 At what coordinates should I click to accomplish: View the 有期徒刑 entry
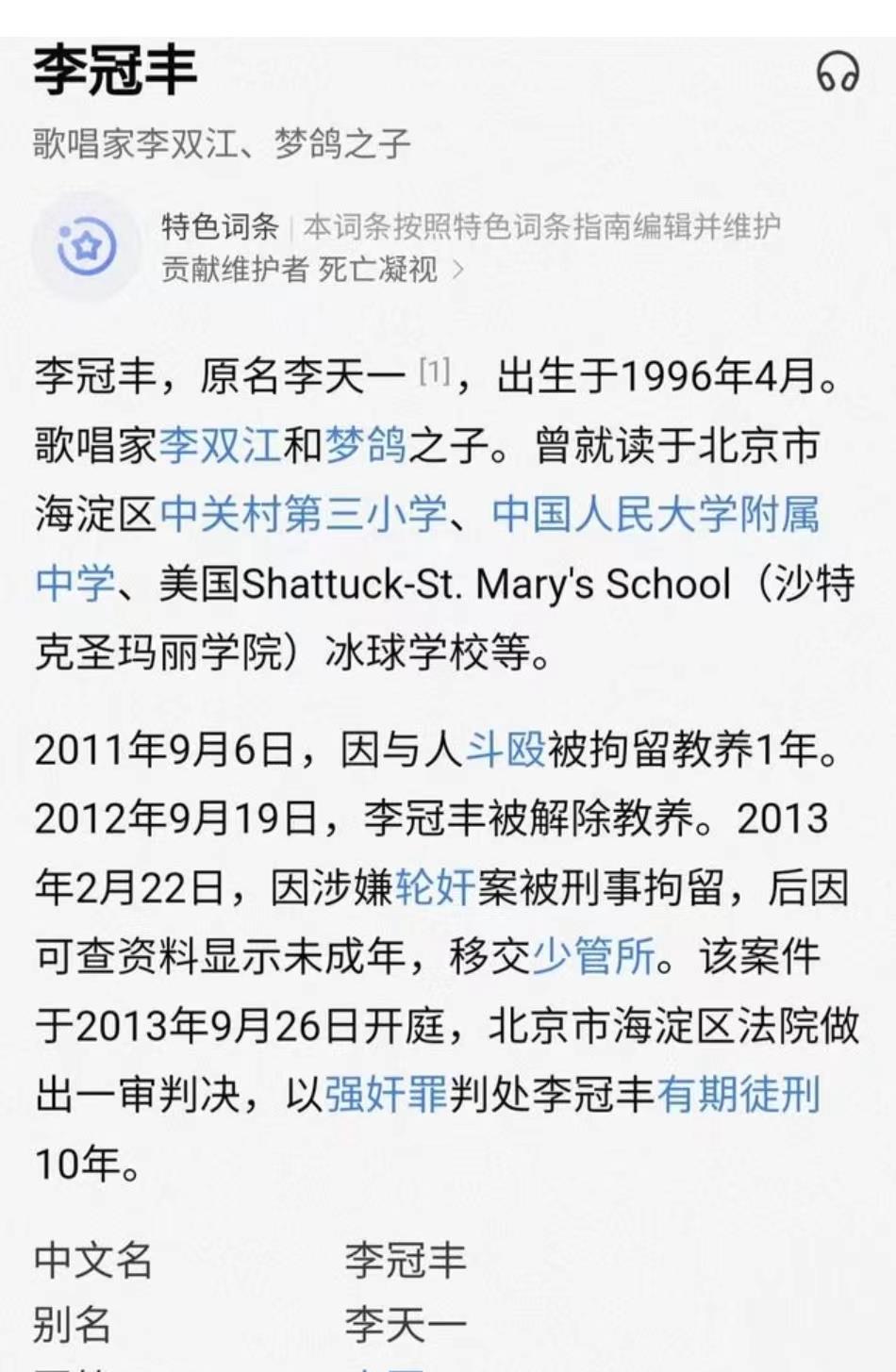(738, 1095)
